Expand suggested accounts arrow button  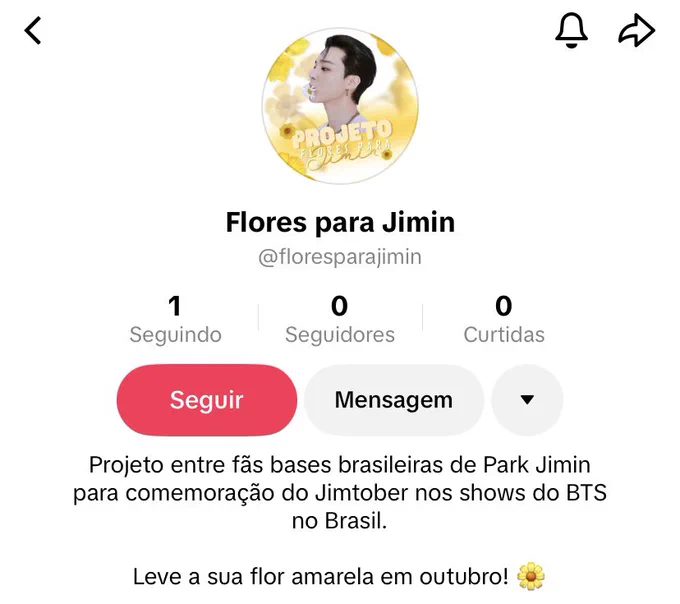(x=527, y=400)
